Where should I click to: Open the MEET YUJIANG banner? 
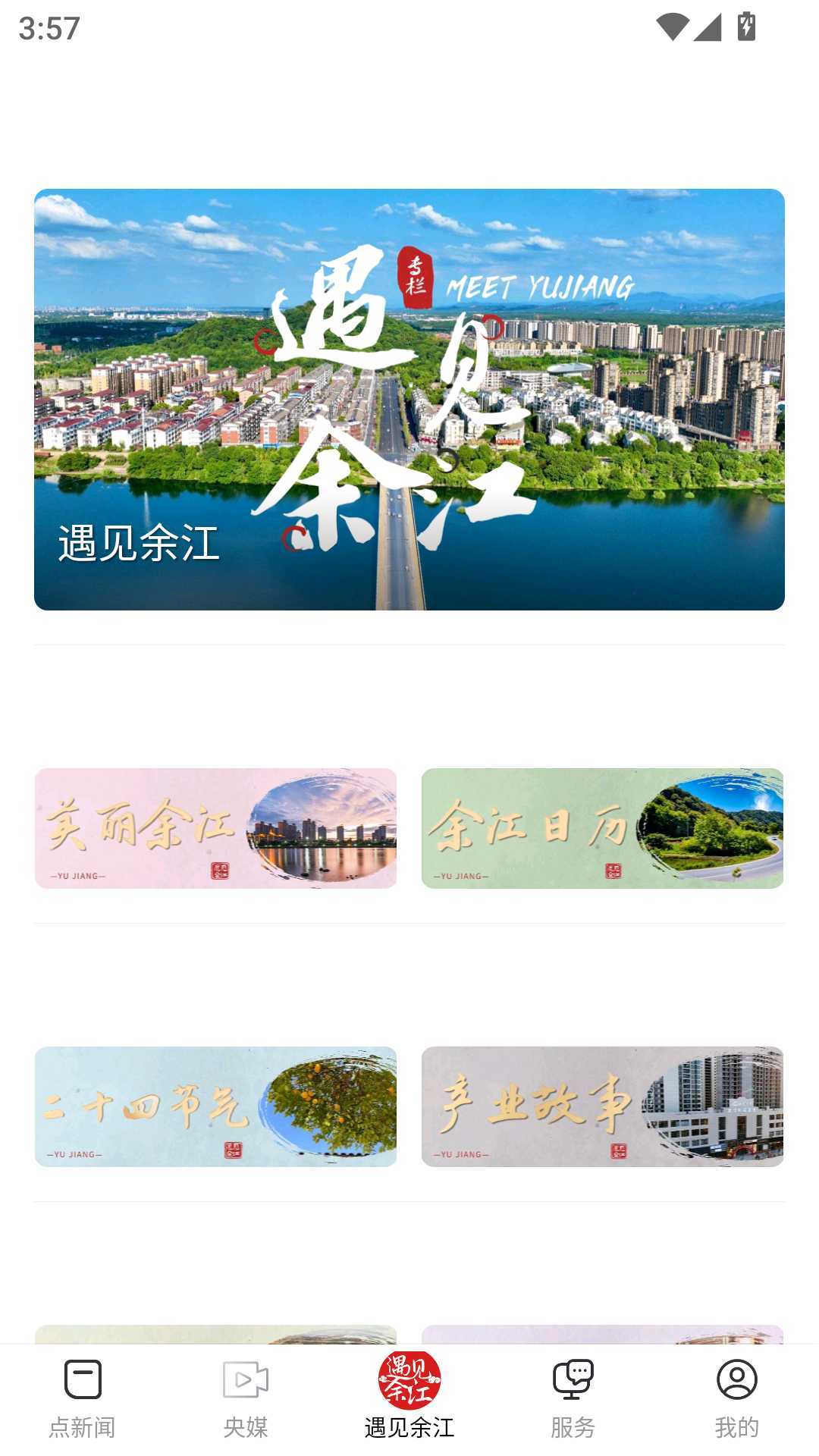pos(409,398)
